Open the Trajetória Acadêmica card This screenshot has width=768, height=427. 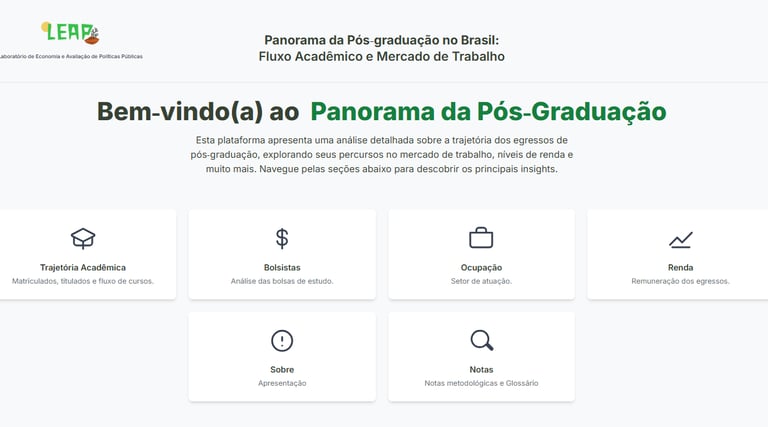point(83,254)
